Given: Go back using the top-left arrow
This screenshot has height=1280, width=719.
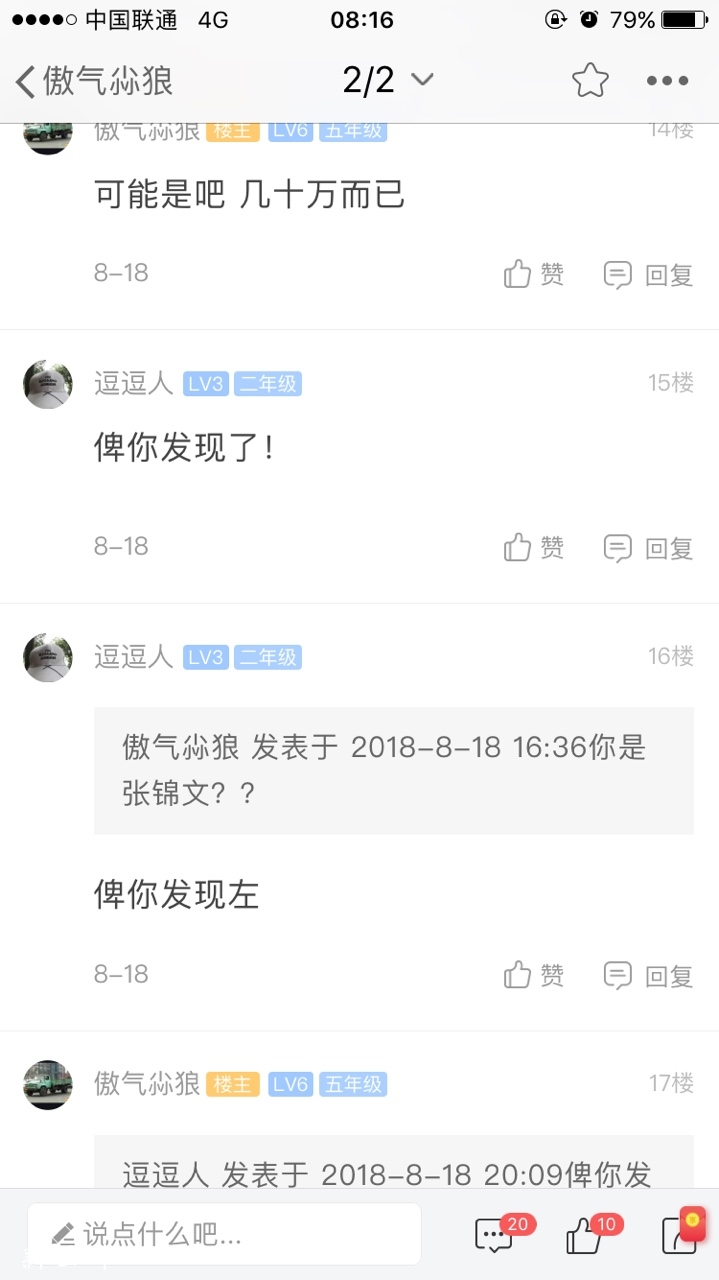Looking at the screenshot, I should (27, 81).
